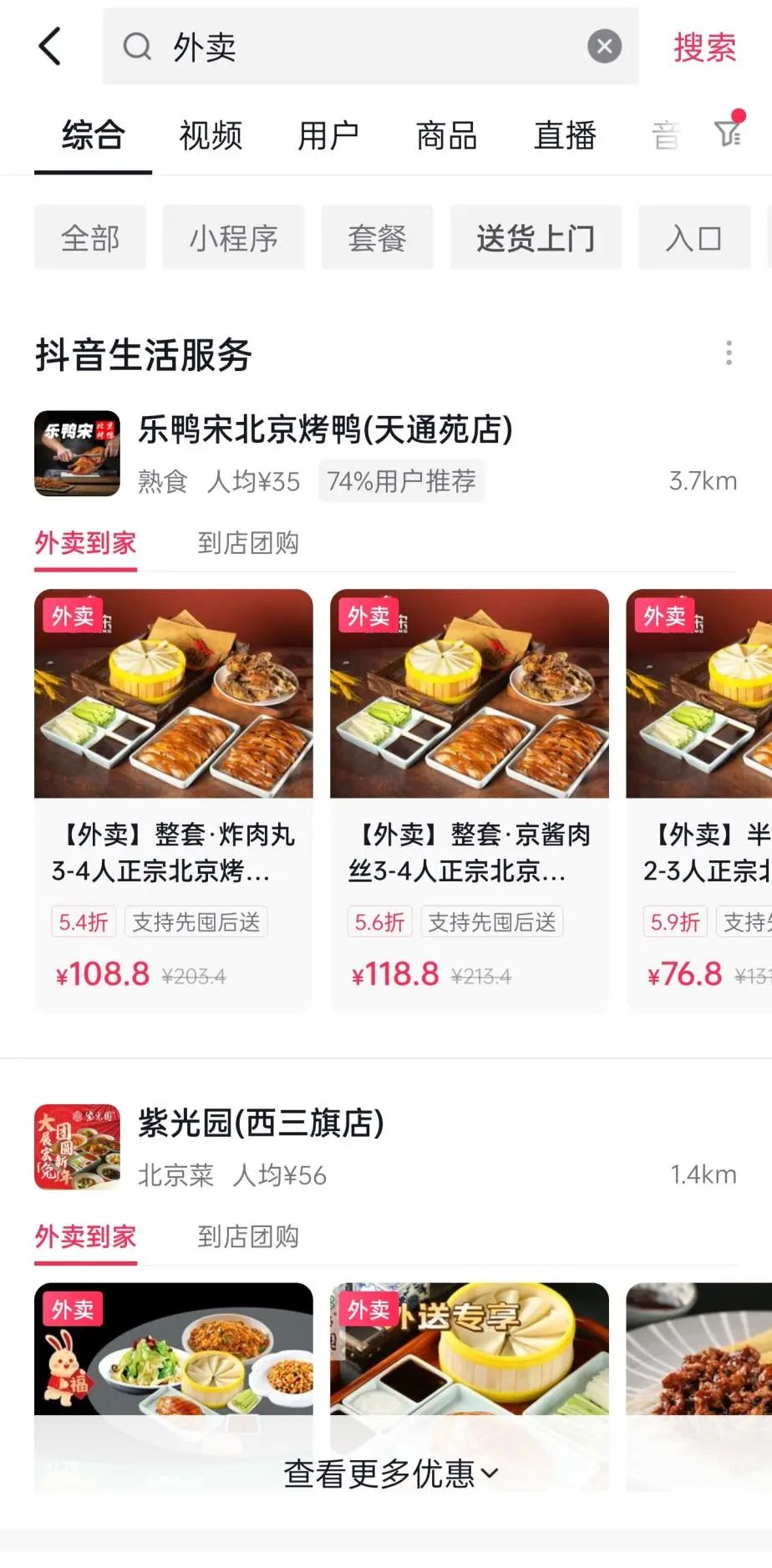Switch to the 用户 tab
This screenshot has height=1568, width=772.
pyautogui.click(x=328, y=135)
